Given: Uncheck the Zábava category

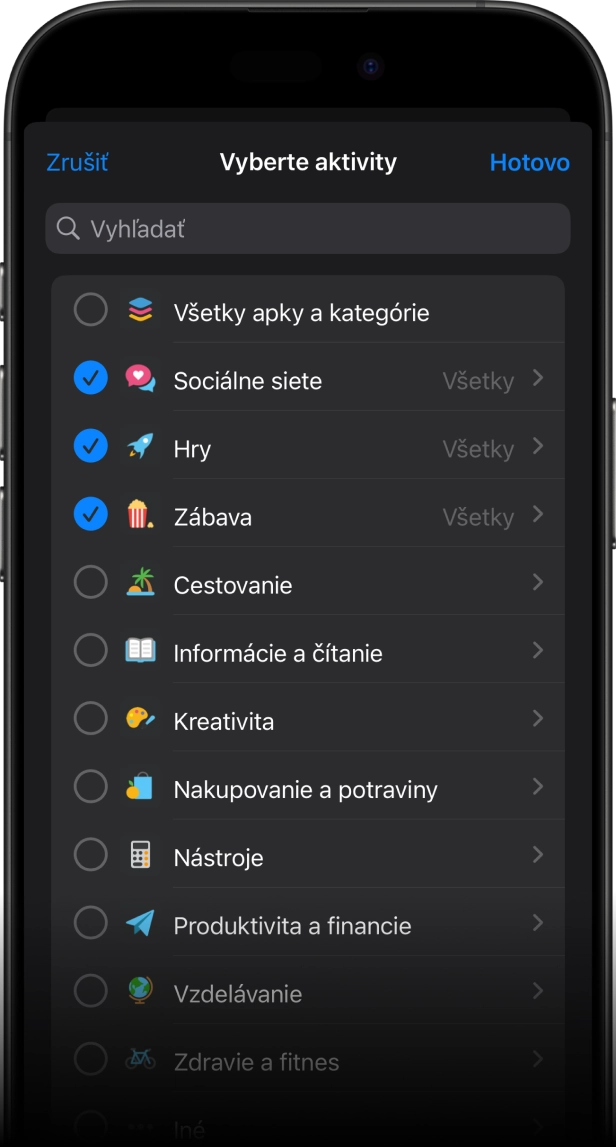Looking at the screenshot, I should click(91, 514).
